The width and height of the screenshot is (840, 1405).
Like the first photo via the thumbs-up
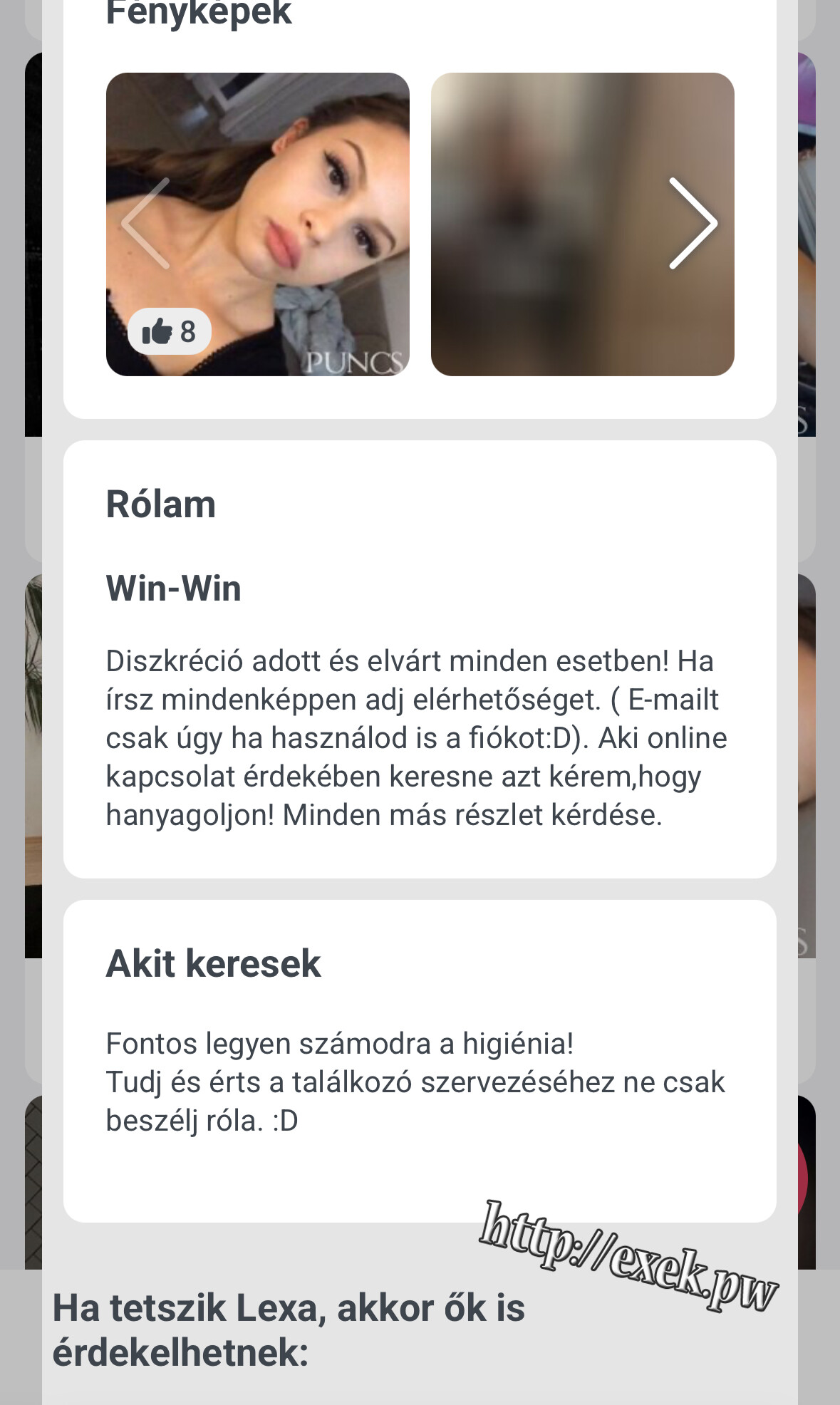click(170, 331)
